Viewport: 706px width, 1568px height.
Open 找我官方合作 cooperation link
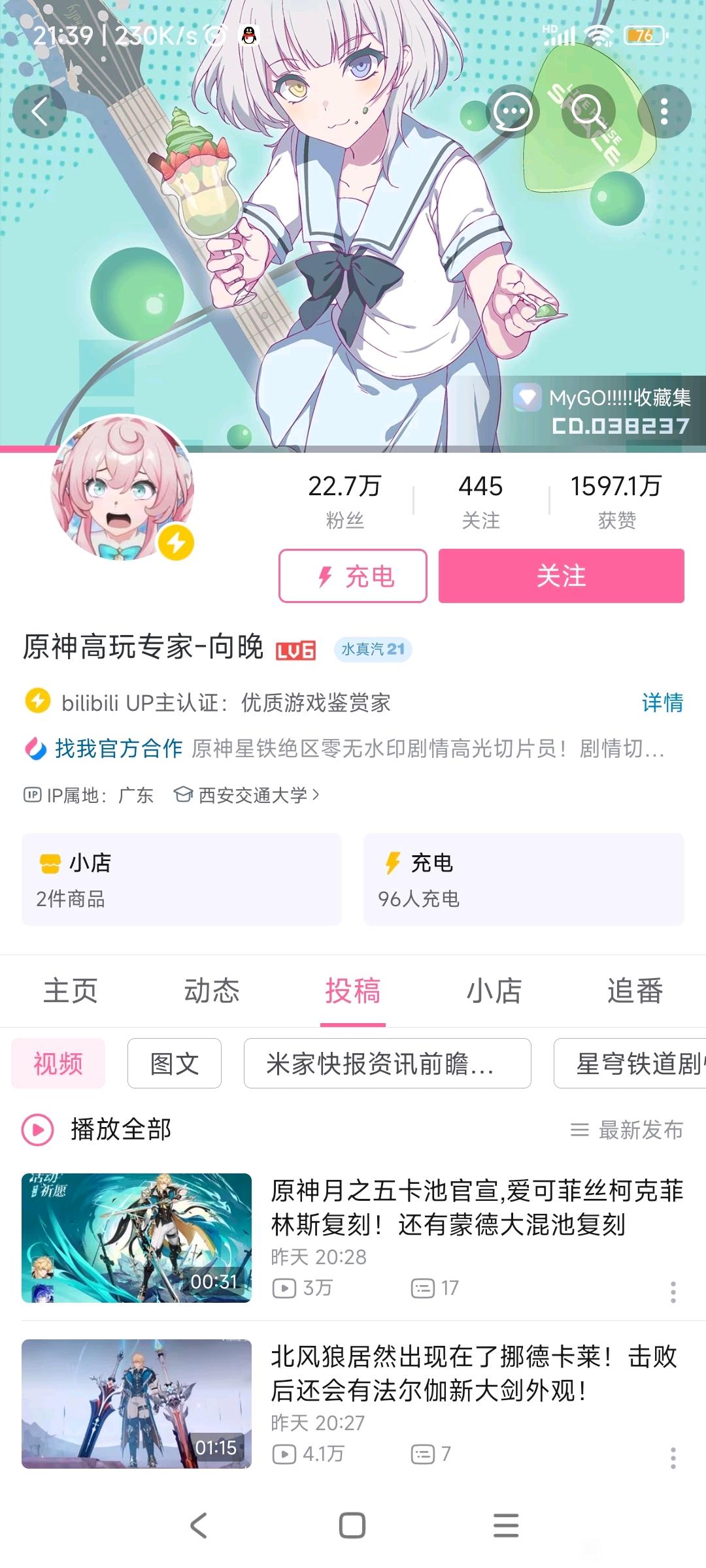(x=118, y=748)
